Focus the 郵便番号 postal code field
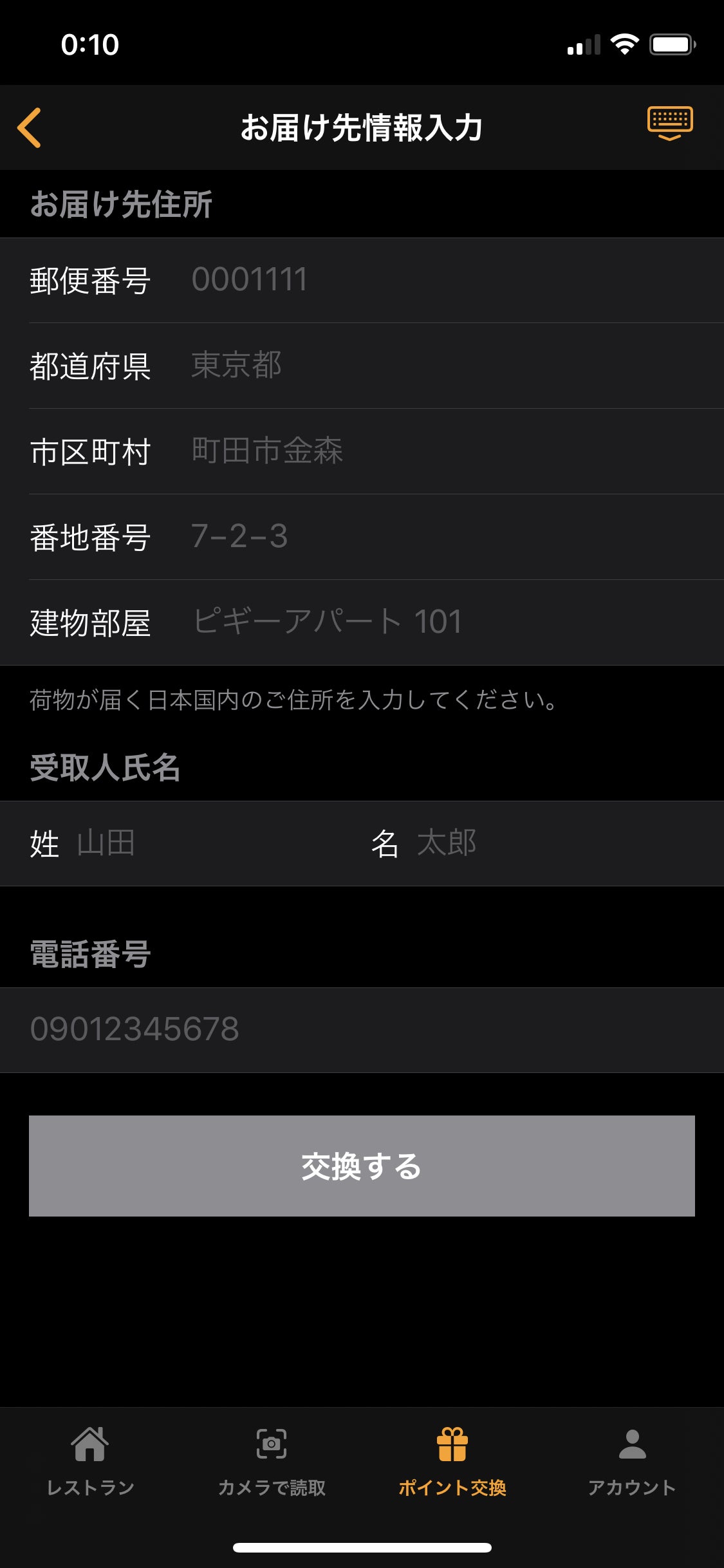 point(450,280)
